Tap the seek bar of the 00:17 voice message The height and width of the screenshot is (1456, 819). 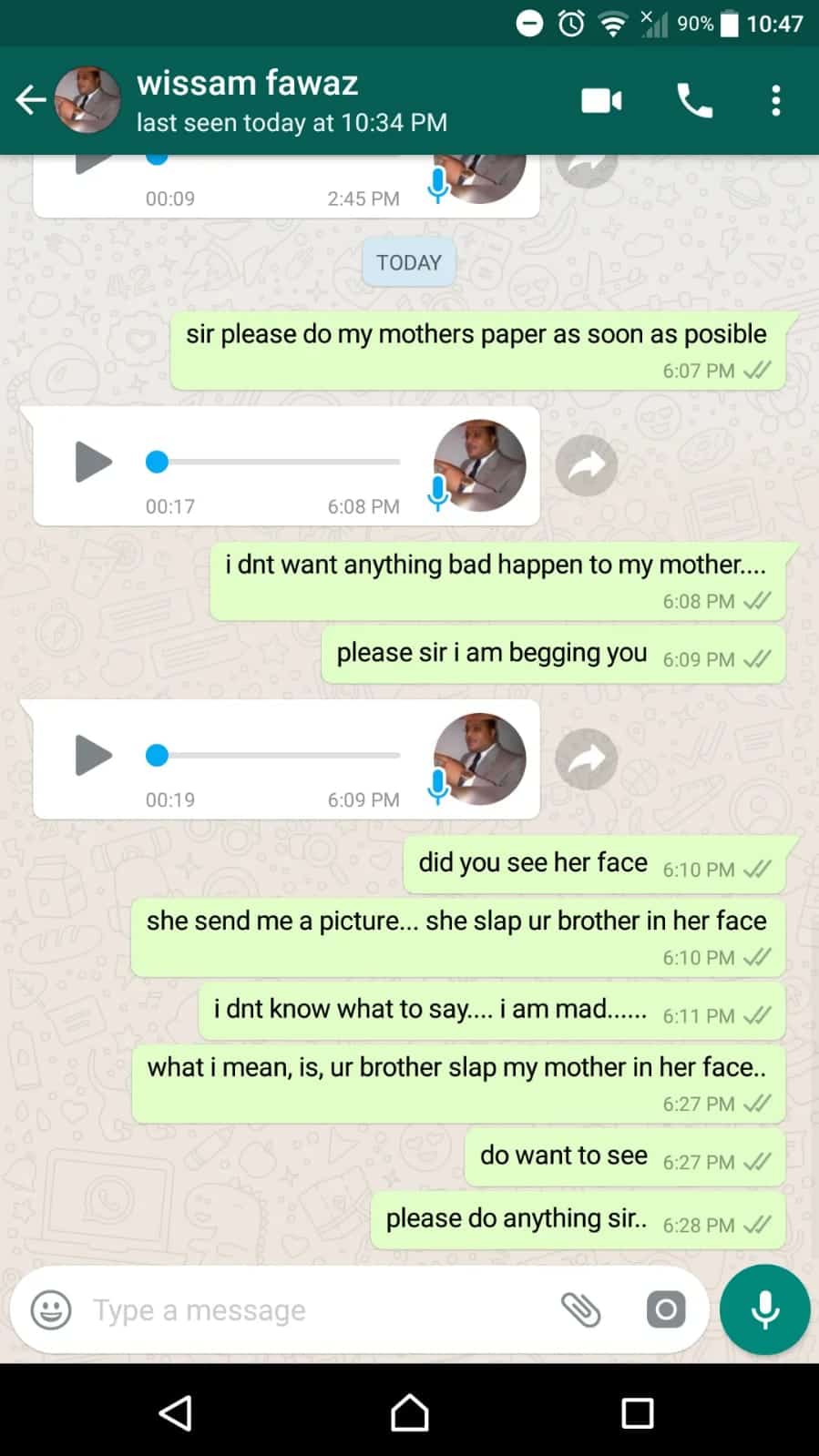click(273, 462)
